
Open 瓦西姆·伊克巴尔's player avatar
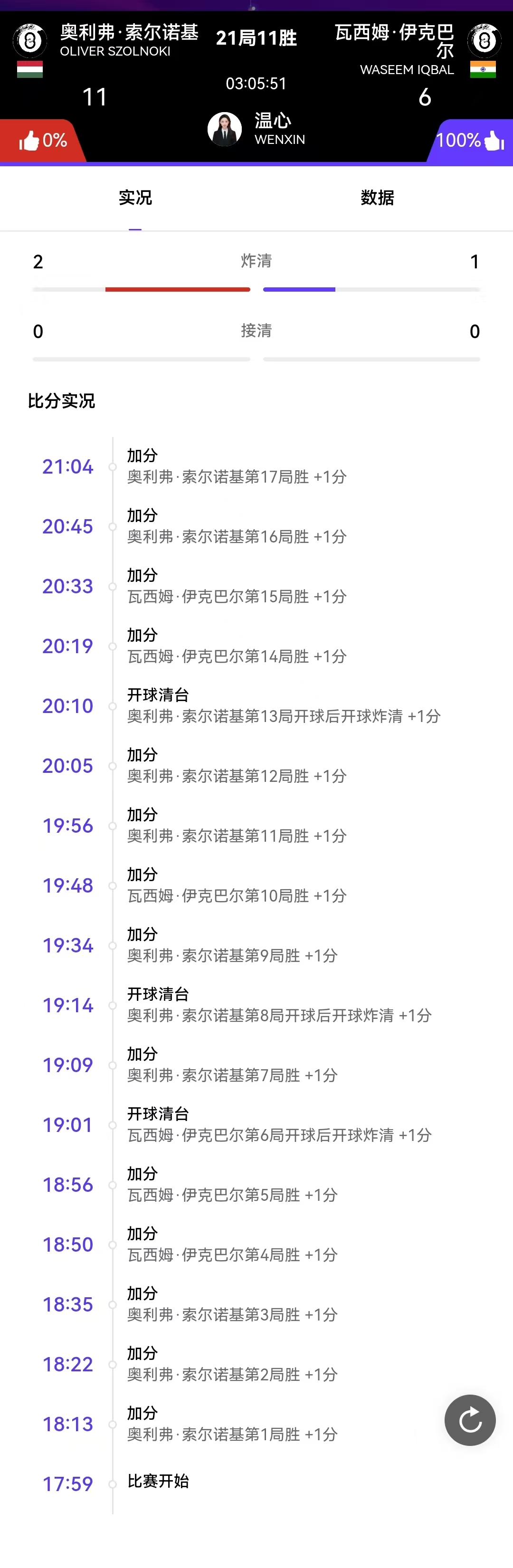484,41
